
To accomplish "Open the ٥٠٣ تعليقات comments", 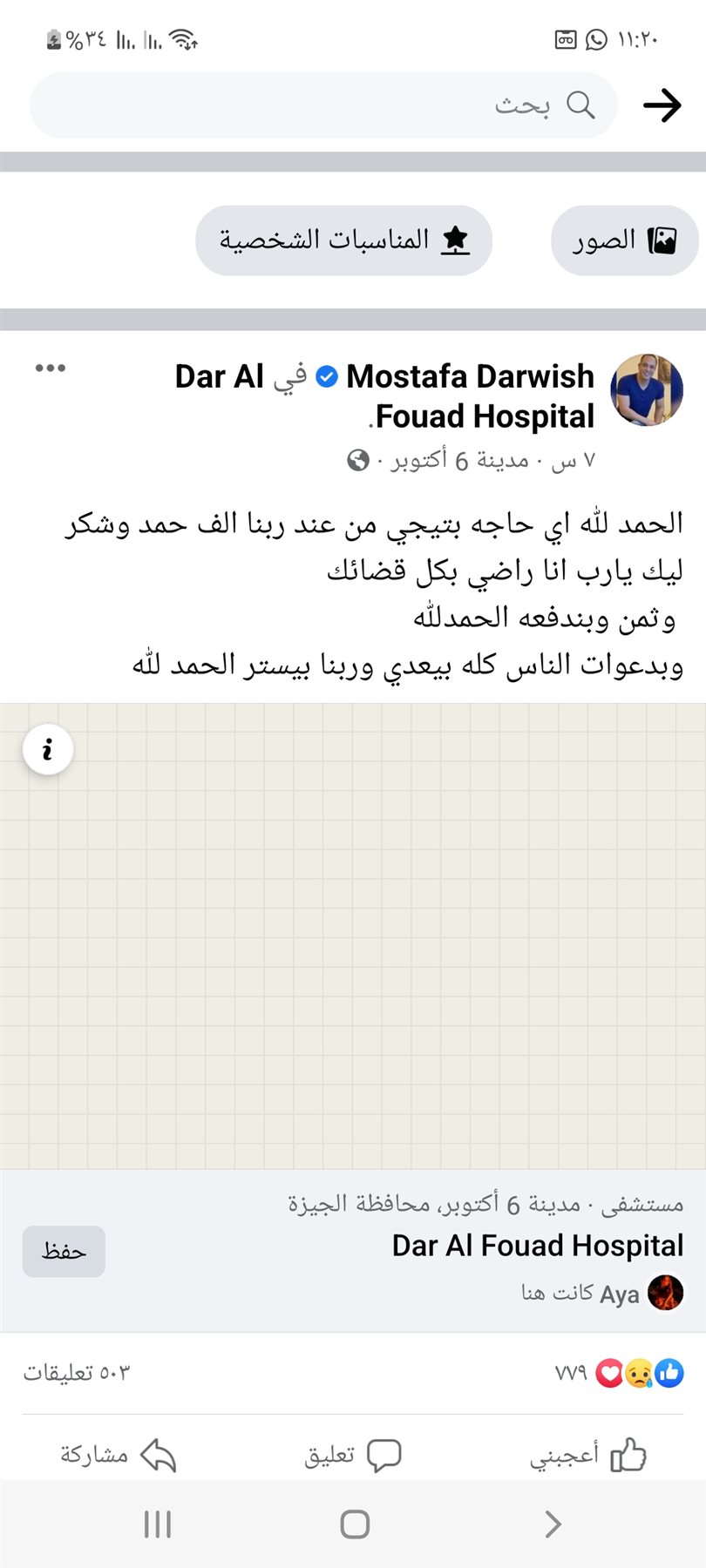I will coord(77,1374).
